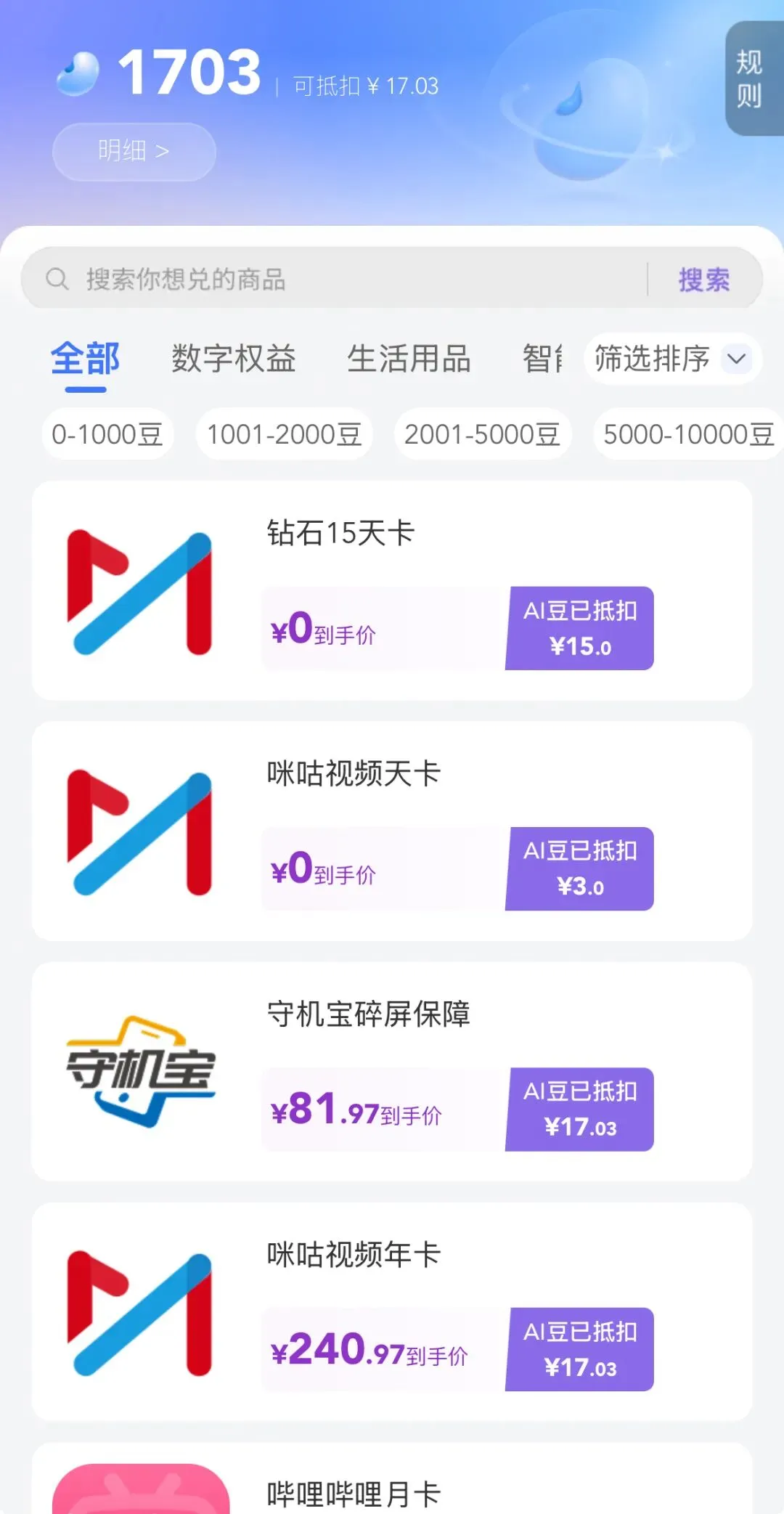Screen dimensions: 784x1514
Task: Filter by 0-1000豆 range
Action: pyautogui.click(x=107, y=434)
